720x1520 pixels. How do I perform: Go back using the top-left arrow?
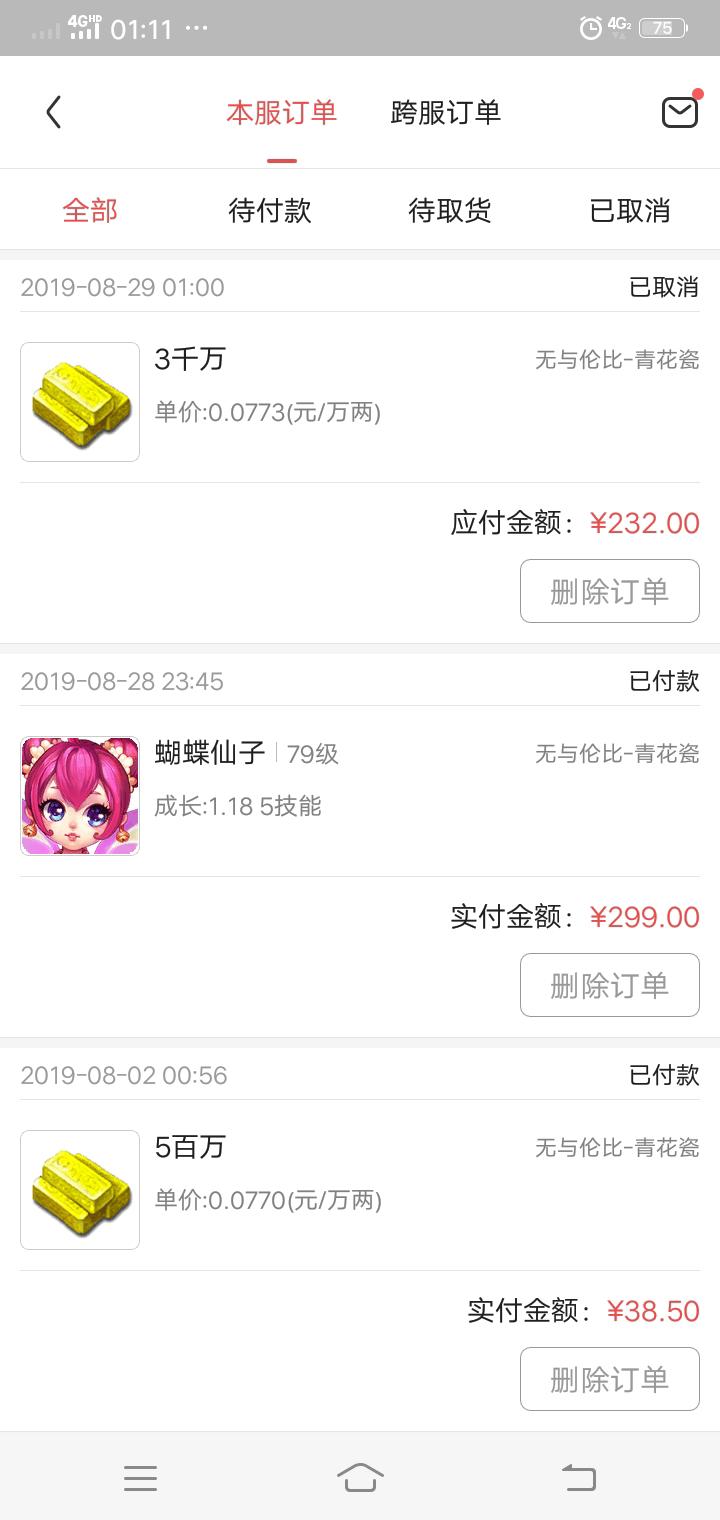point(54,112)
